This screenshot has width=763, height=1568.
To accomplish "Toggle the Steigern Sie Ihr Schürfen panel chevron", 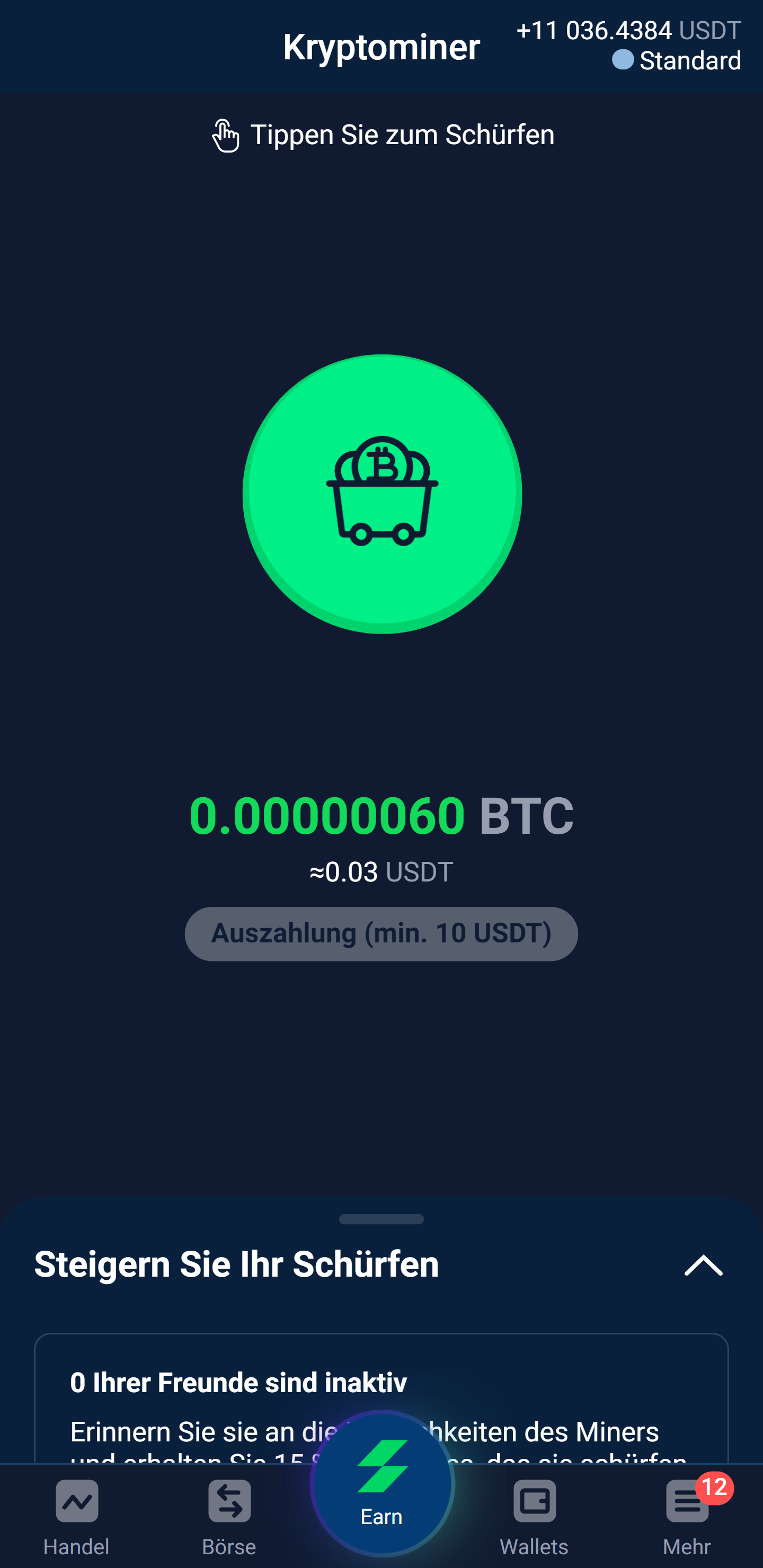I will [703, 1265].
